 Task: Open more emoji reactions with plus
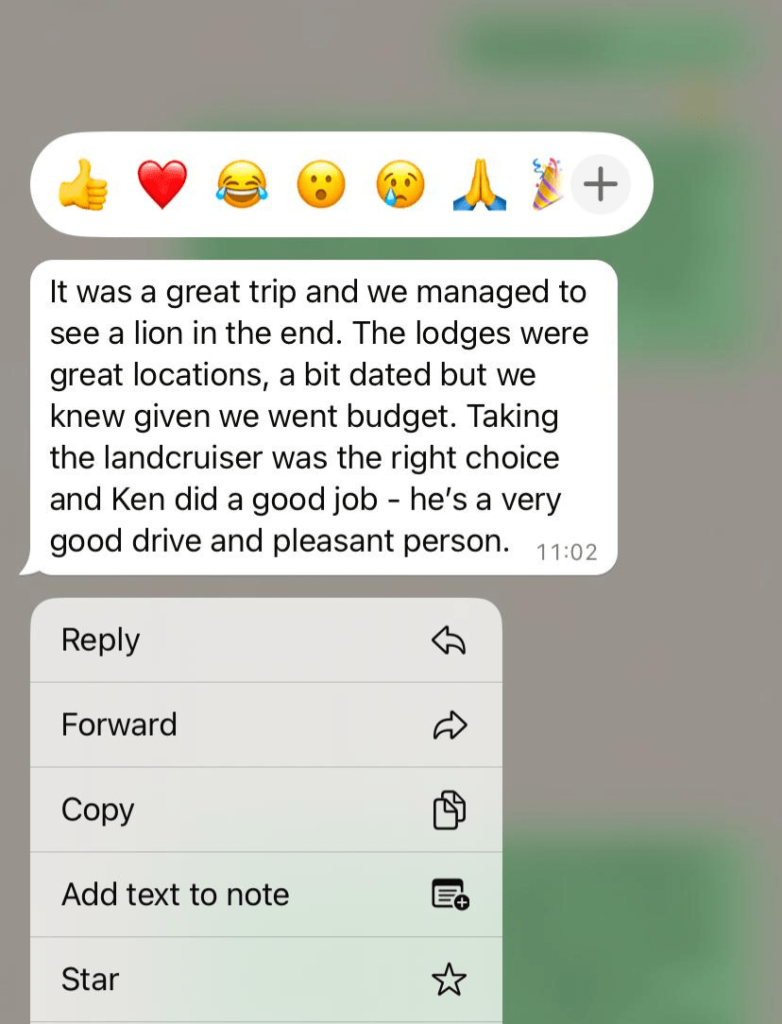[x=600, y=185]
